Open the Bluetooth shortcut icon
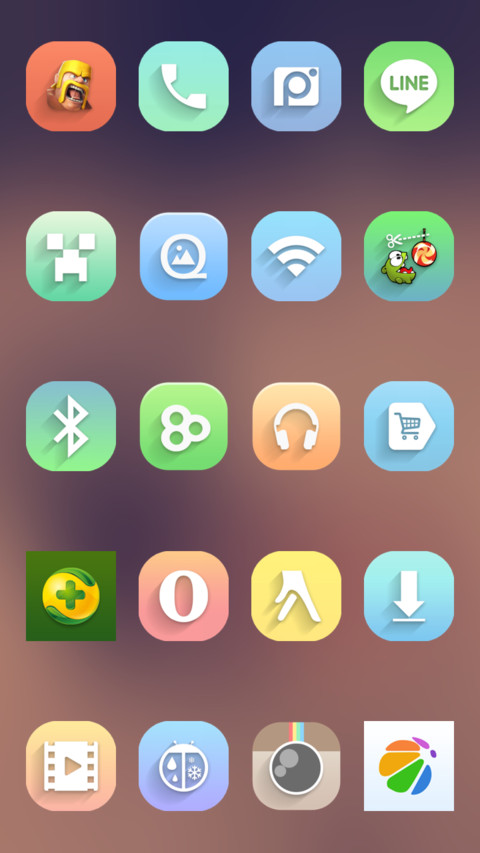The image size is (480, 853). tap(71, 426)
